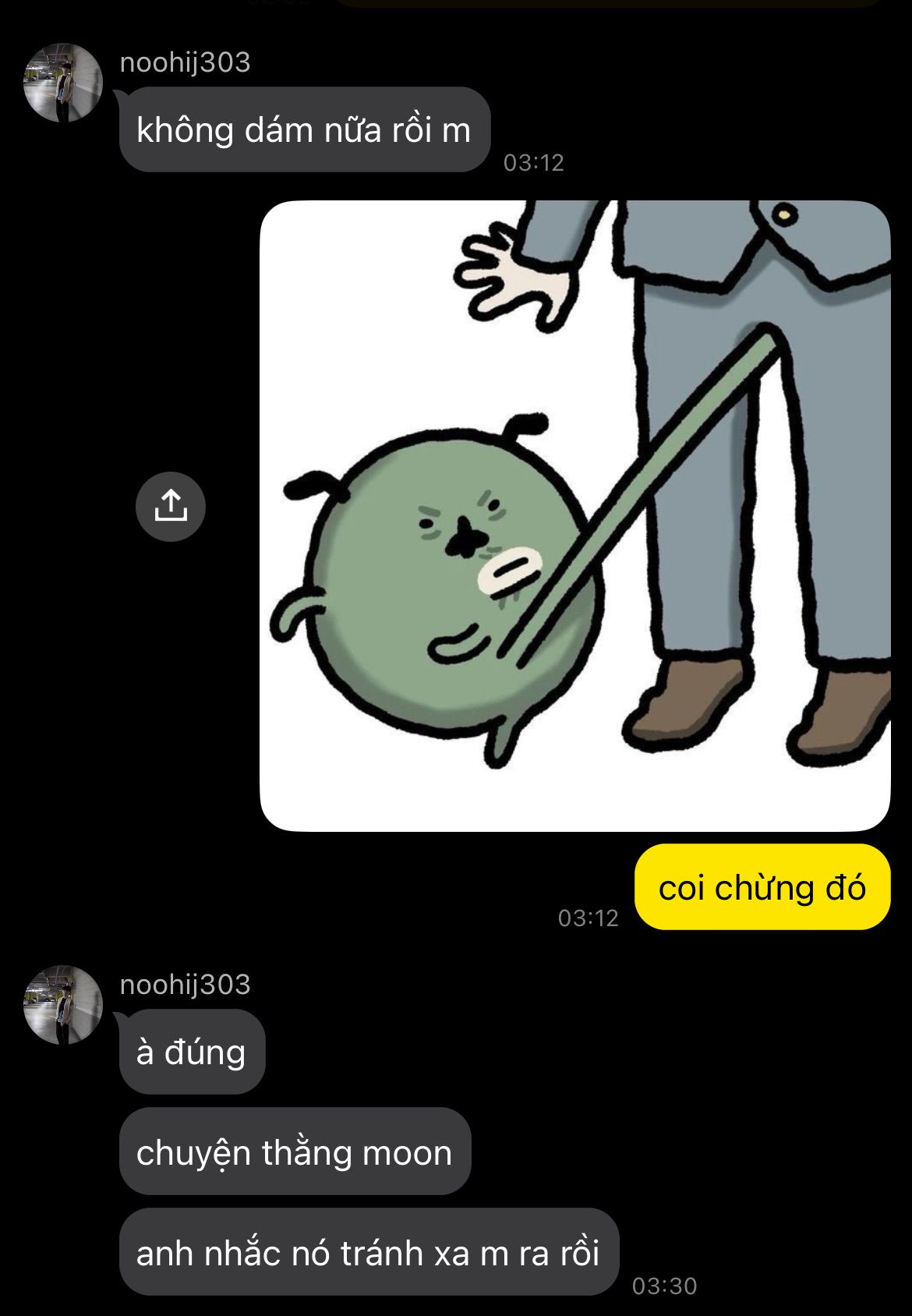Open the cartoon image in full view
The height and width of the screenshot is (1316, 912).
click(574, 515)
